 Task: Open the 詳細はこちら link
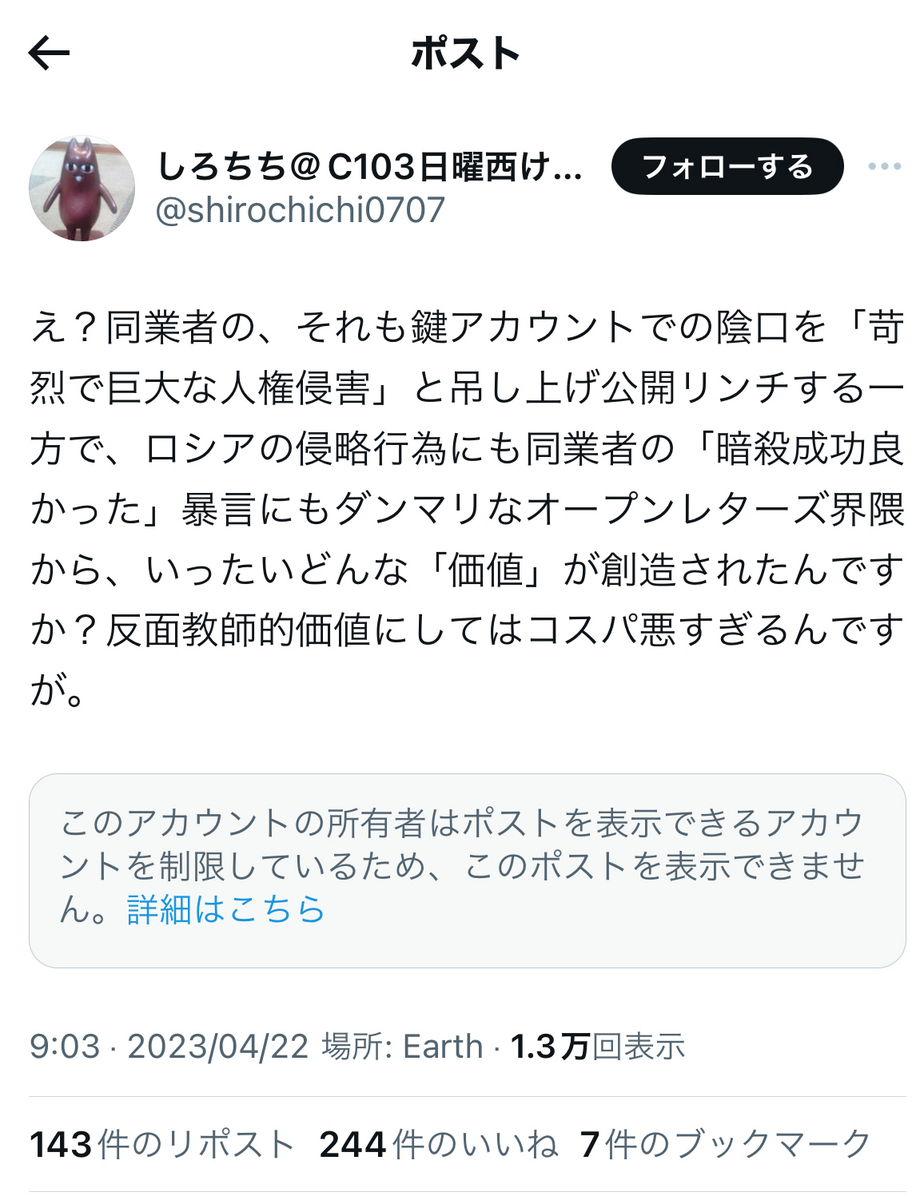pos(226,909)
